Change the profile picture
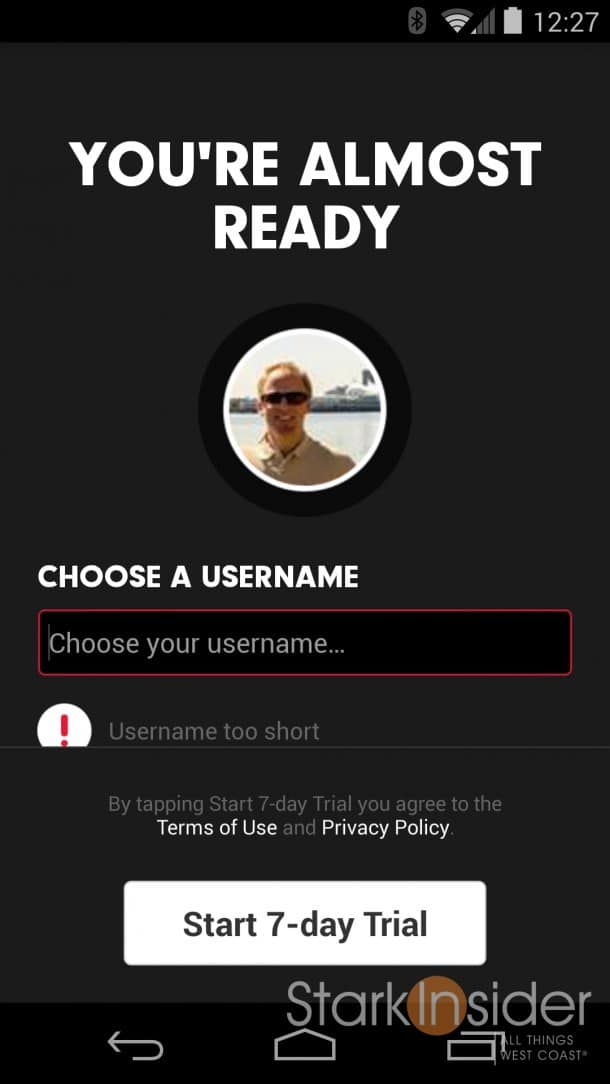Viewport: 610px width, 1084px height. pyautogui.click(x=305, y=410)
